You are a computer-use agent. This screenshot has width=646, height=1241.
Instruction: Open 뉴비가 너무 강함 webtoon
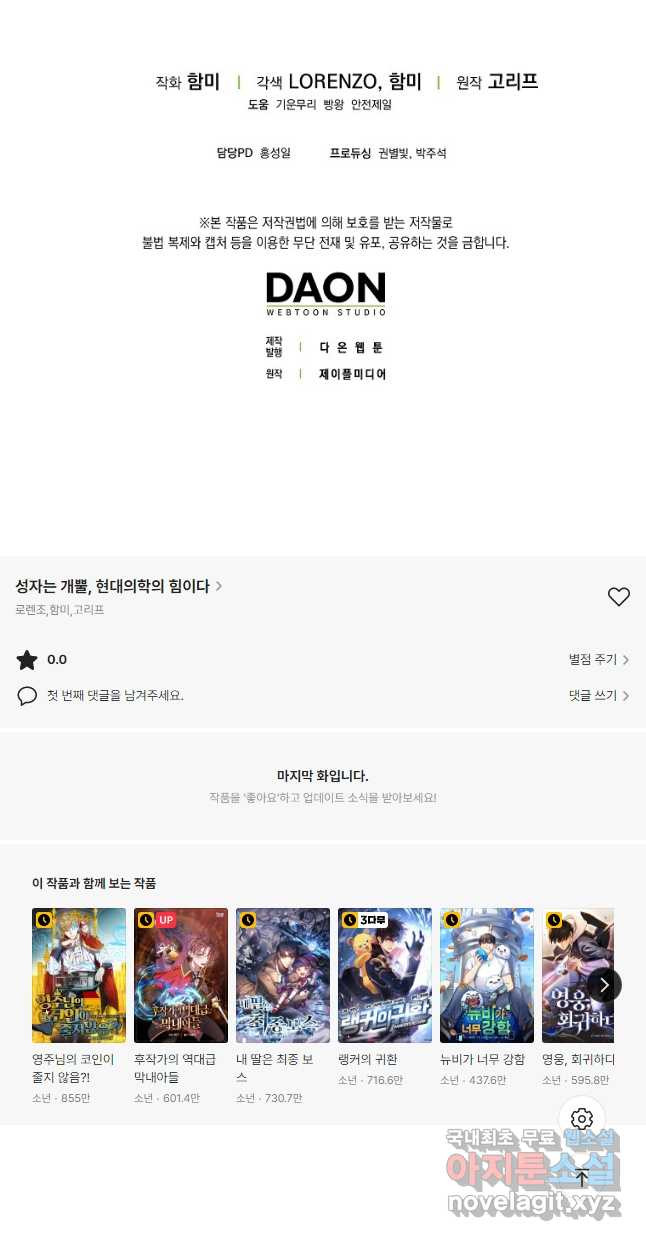pyautogui.click(x=487, y=975)
